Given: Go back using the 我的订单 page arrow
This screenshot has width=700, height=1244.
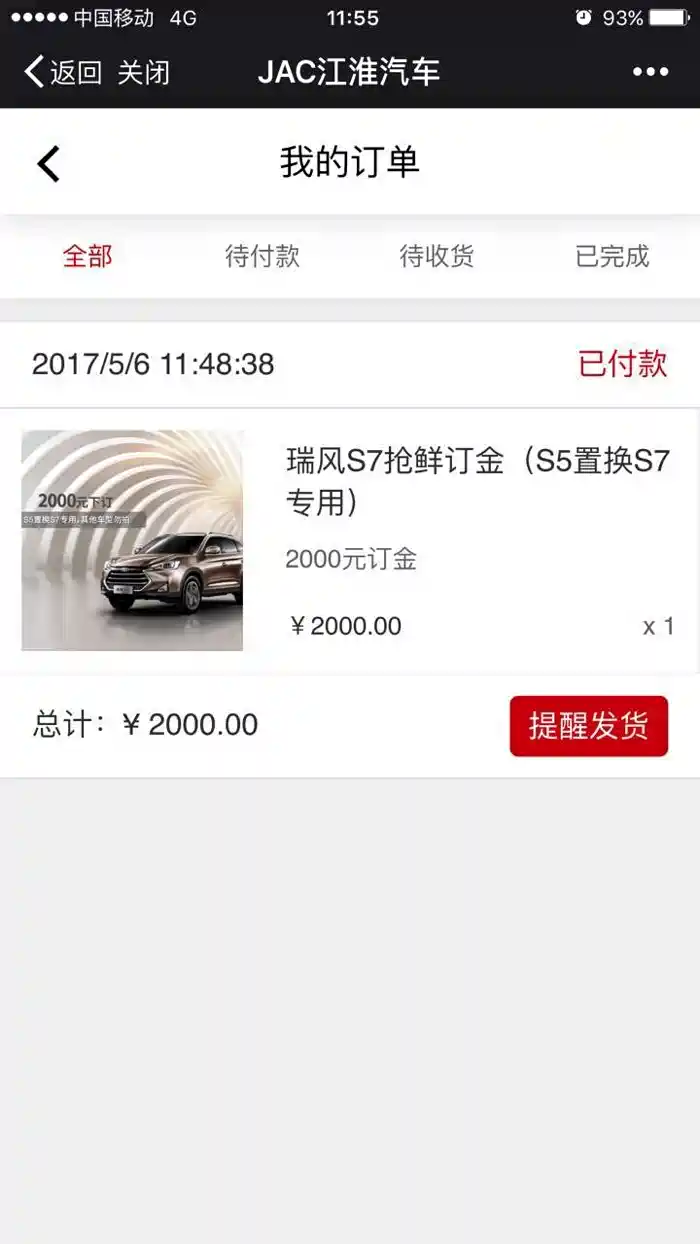Looking at the screenshot, I should (x=49, y=163).
